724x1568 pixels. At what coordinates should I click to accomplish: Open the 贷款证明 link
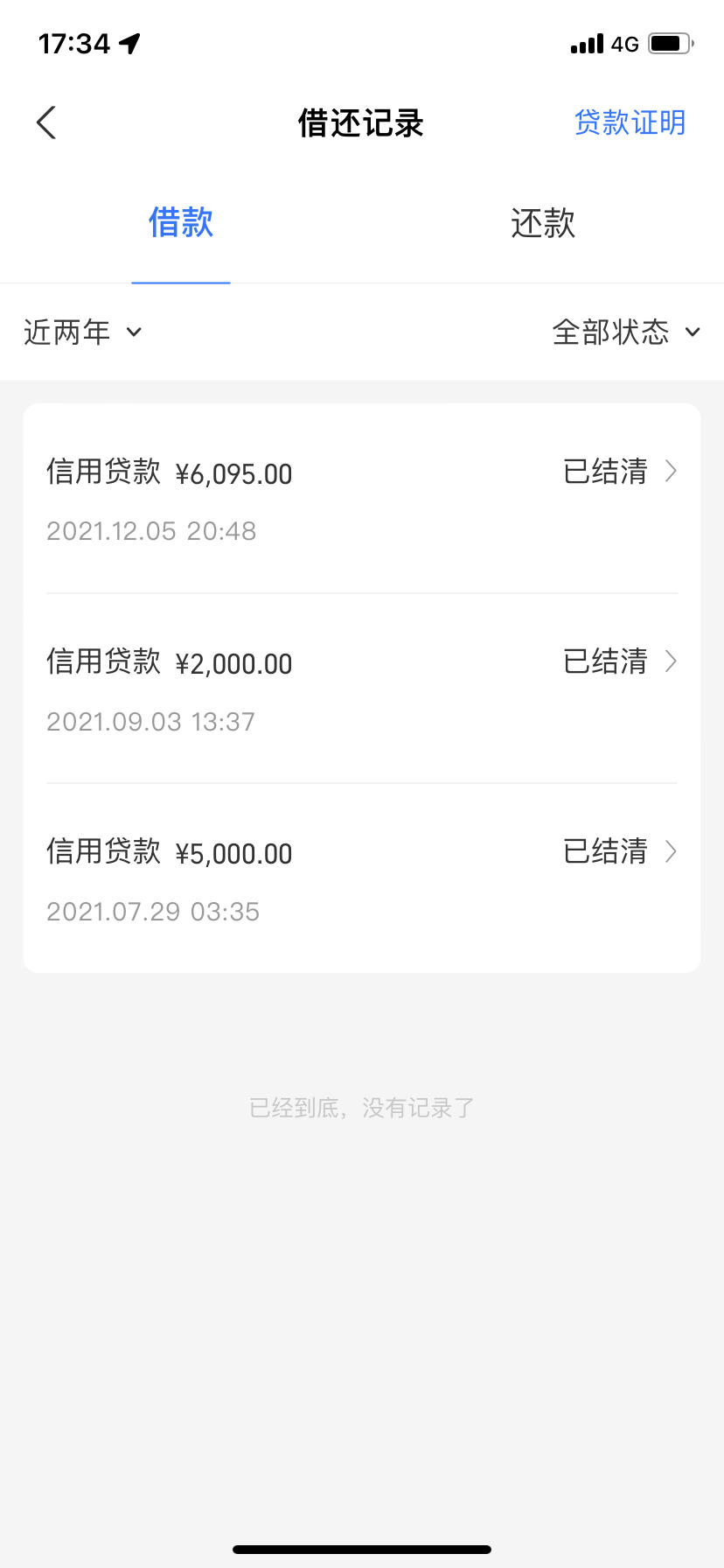click(x=630, y=122)
